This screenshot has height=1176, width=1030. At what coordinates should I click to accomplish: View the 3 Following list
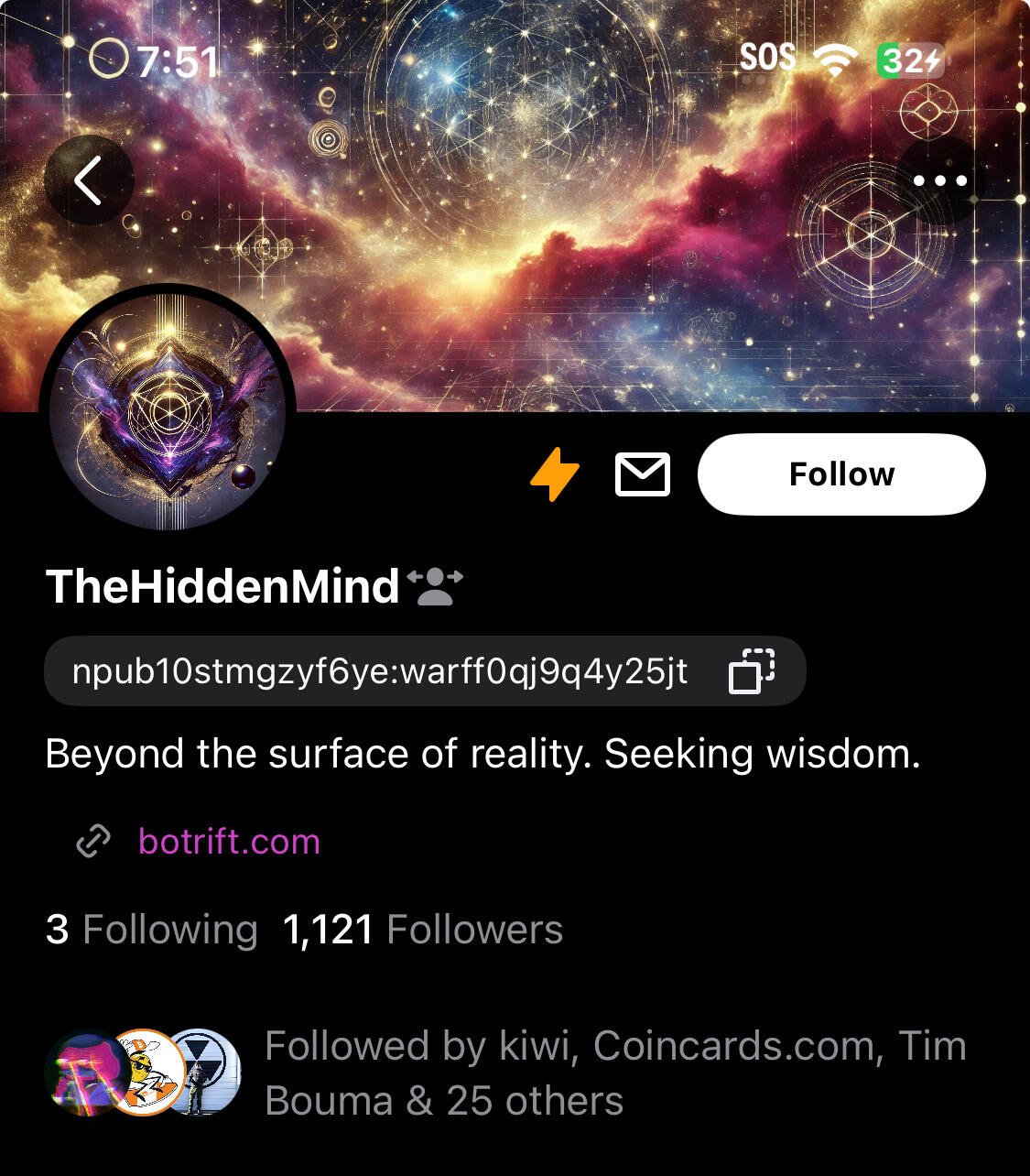(151, 930)
